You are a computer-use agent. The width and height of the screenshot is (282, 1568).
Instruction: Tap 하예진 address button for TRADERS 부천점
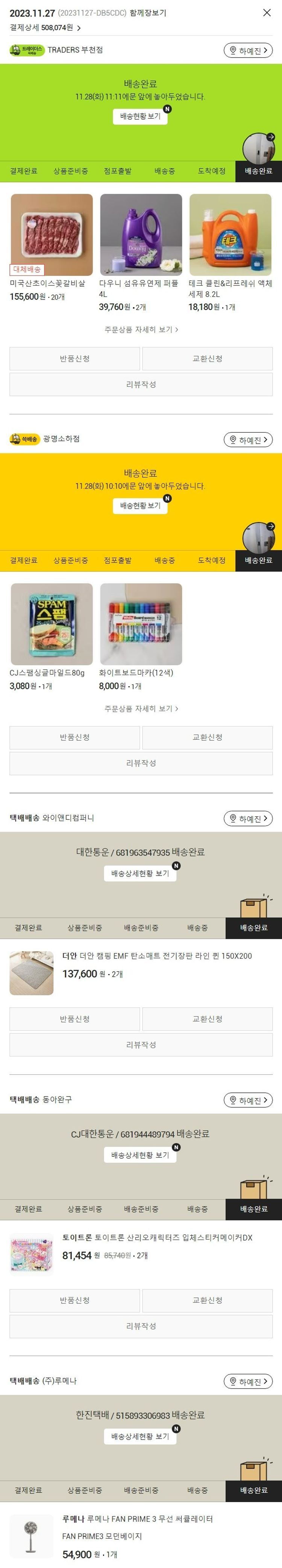(248, 50)
